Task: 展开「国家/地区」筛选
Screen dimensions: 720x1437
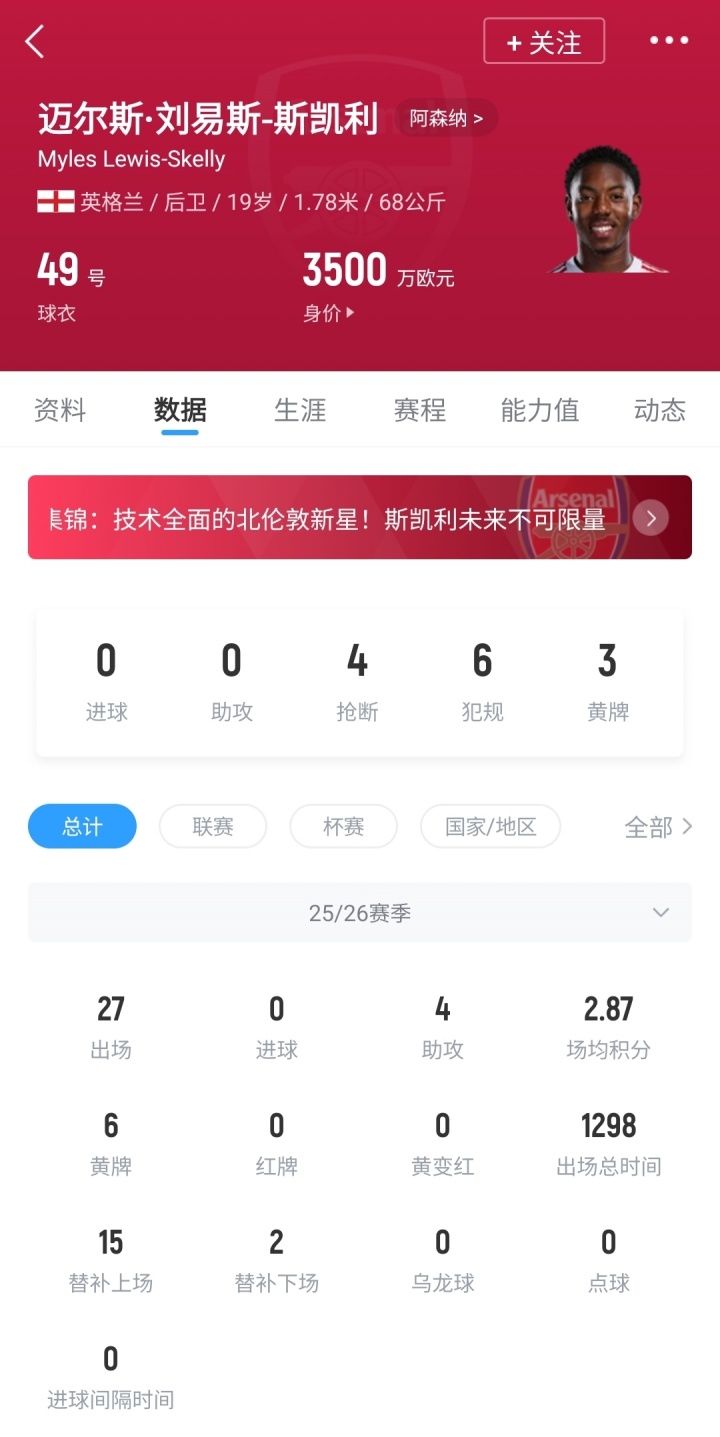Action: (490, 826)
